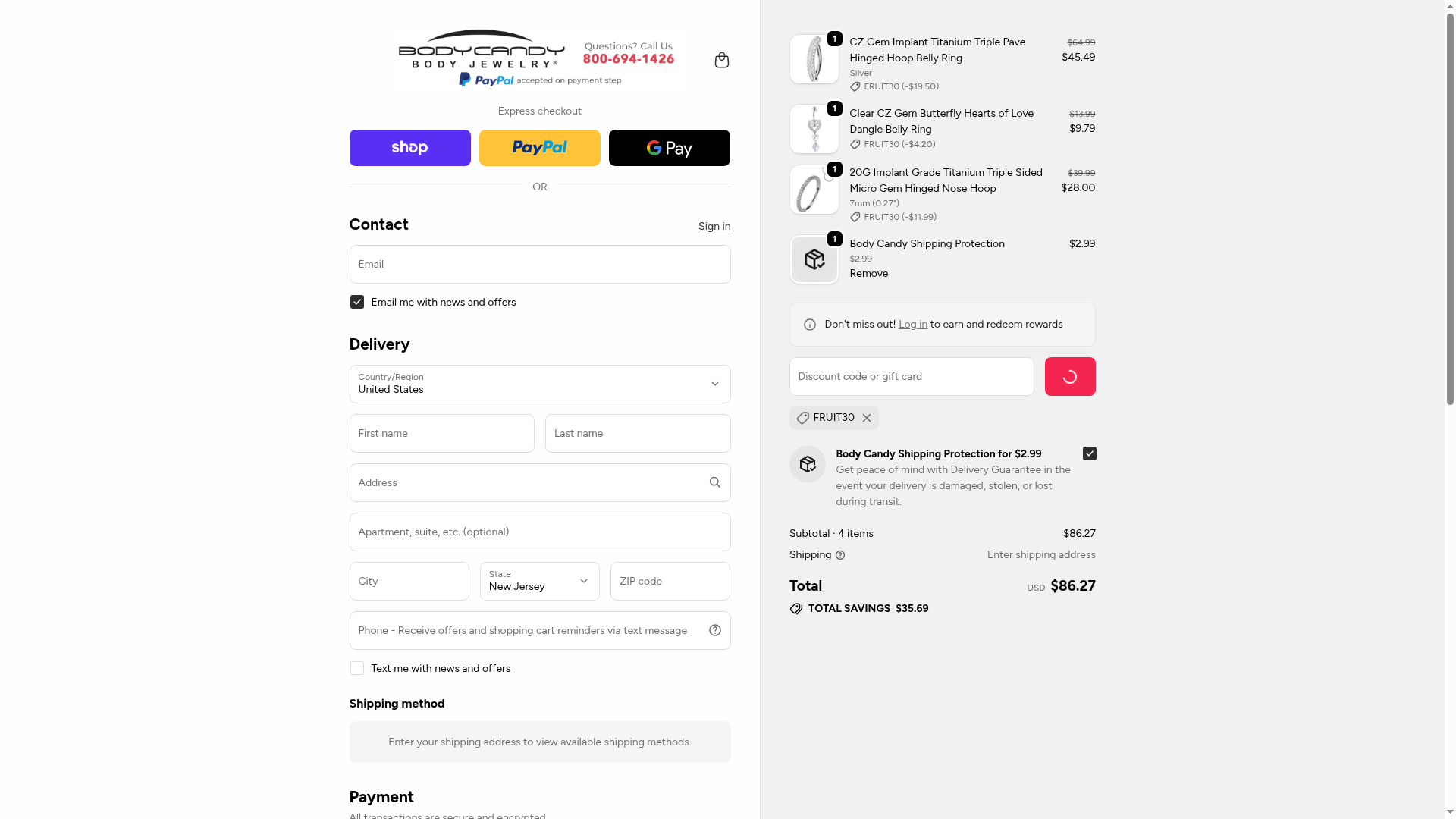Open the shopping bag icon

pos(721,60)
